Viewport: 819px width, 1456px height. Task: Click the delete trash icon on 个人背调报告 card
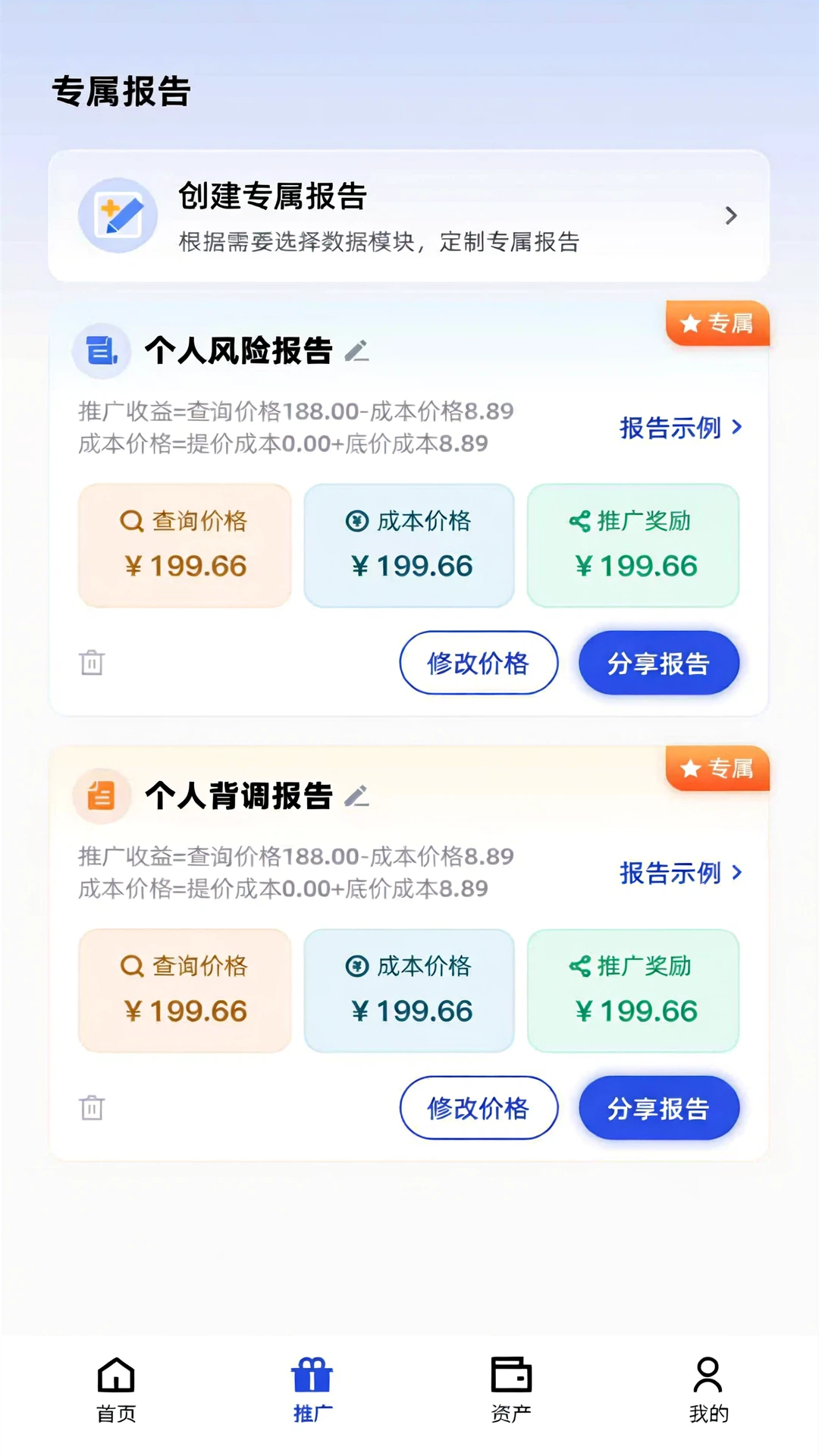[91, 1107]
